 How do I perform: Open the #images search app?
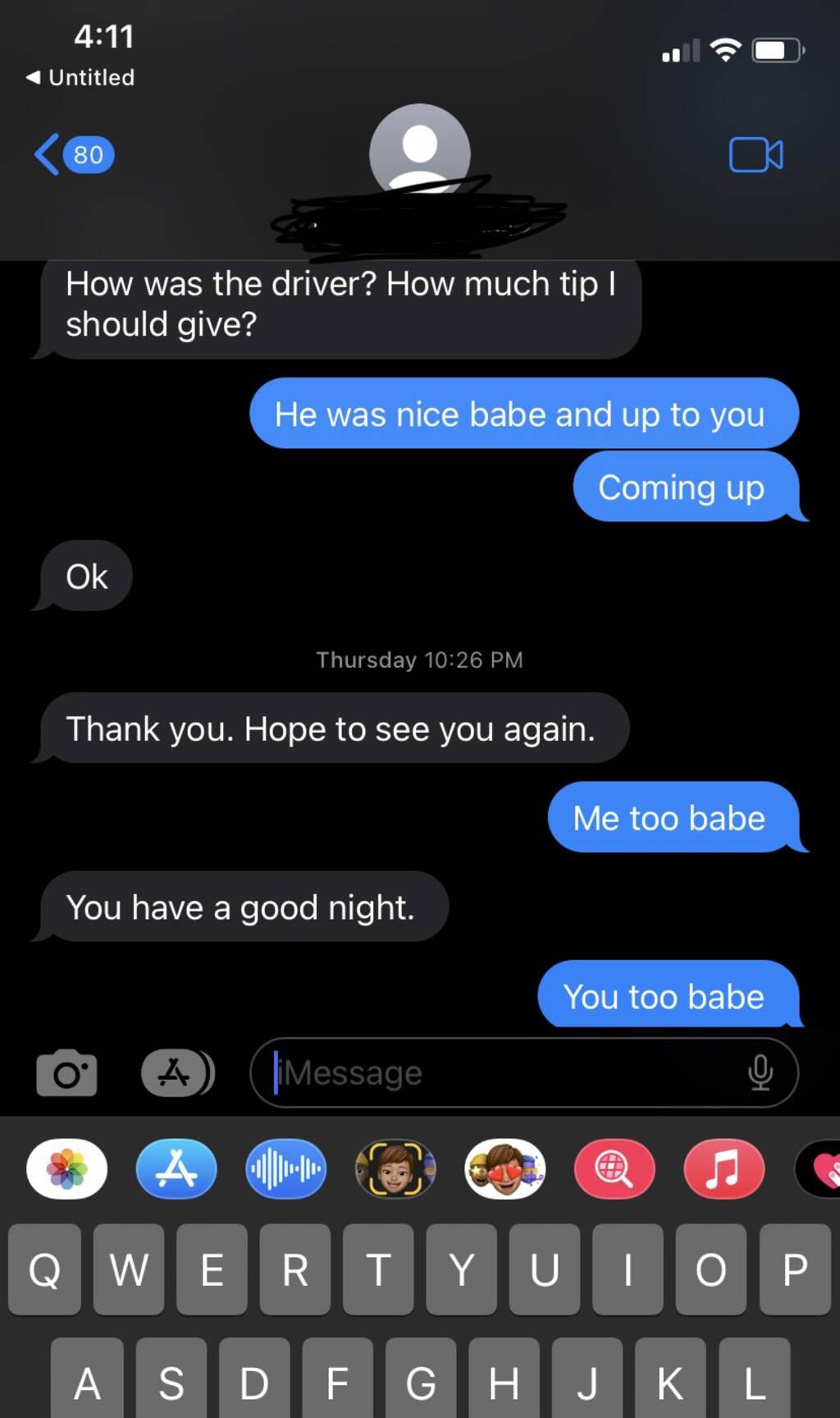614,1169
